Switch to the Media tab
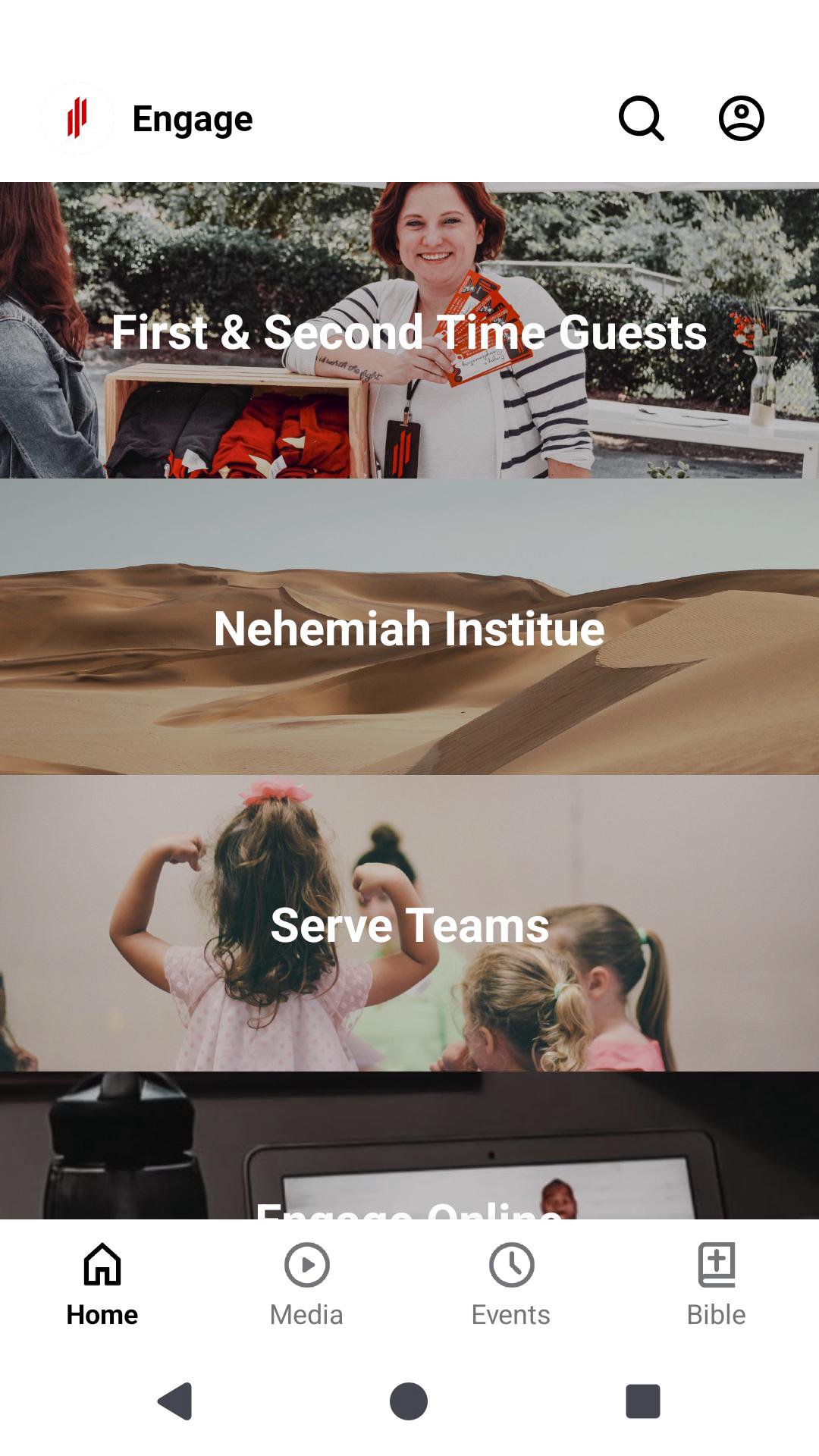819x1456 pixels. [x=306, y=1285]
